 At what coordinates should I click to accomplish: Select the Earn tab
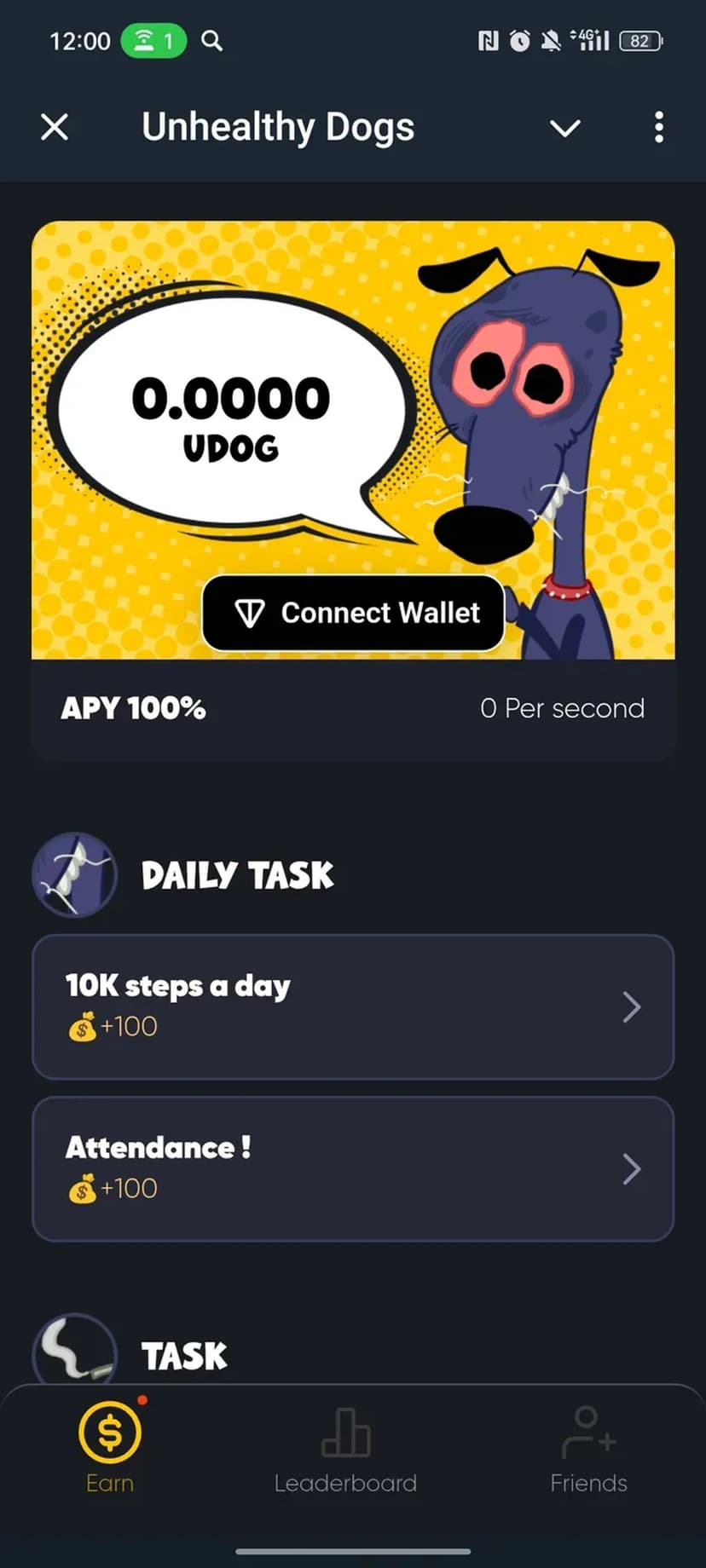coord(110,1446)
